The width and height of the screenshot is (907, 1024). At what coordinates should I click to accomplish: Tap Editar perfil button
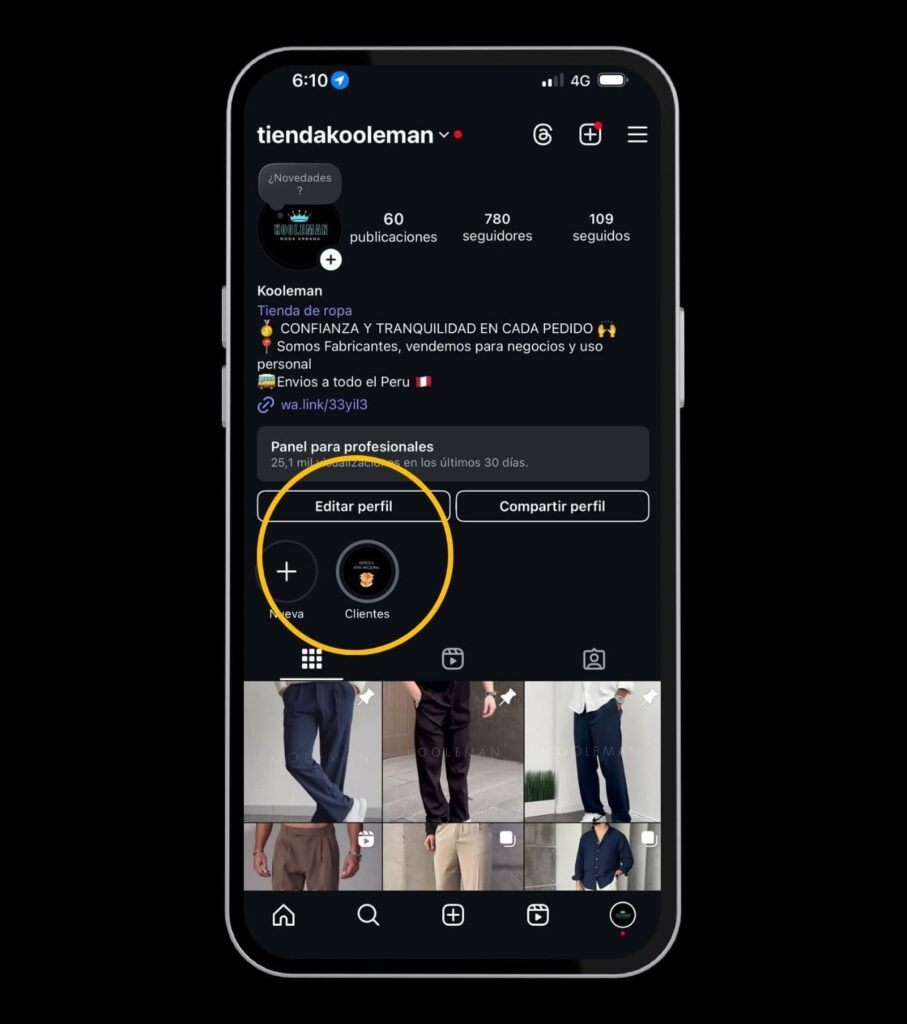coord(353,506)
